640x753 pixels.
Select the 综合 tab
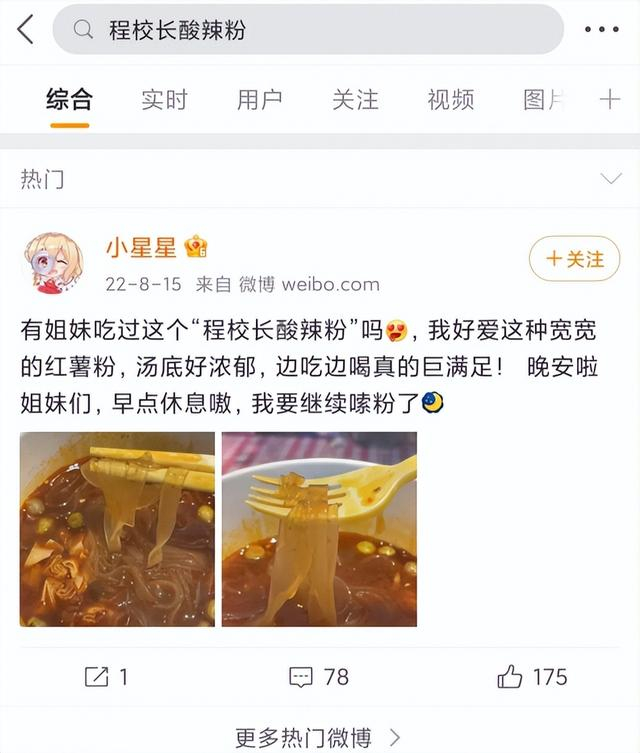pos(69,99)
